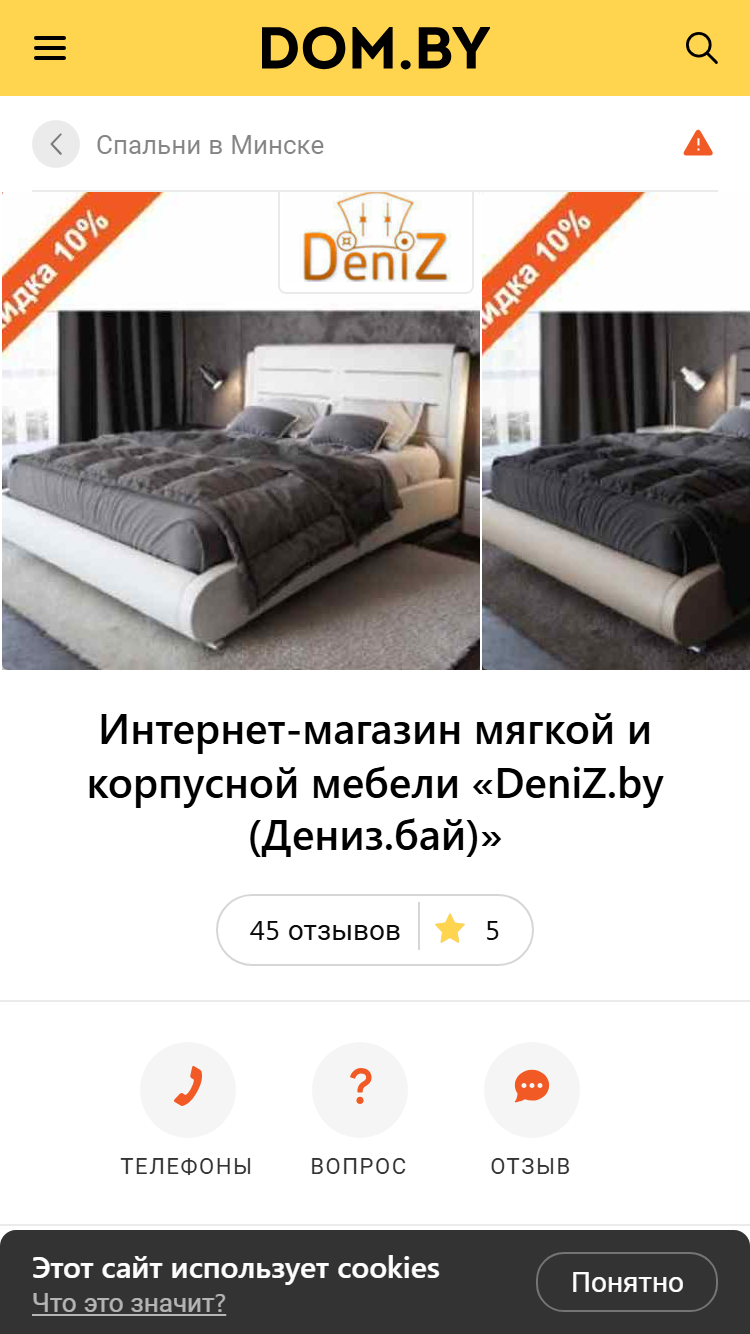Ask a question via Вопрос
The height and width of the screenshot is (1334, 750).
359,1110
